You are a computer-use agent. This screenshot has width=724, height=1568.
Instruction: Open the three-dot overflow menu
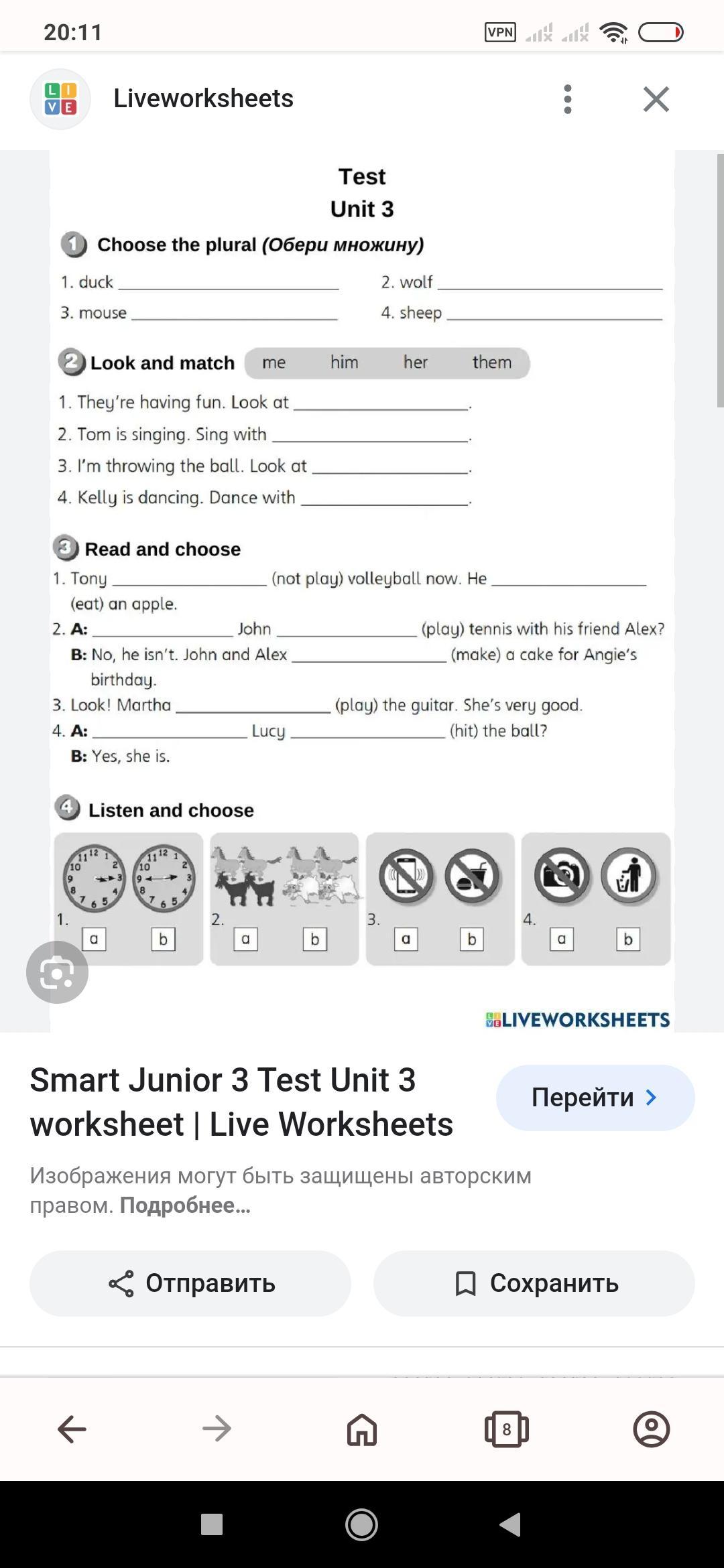(x=568, y=99)
